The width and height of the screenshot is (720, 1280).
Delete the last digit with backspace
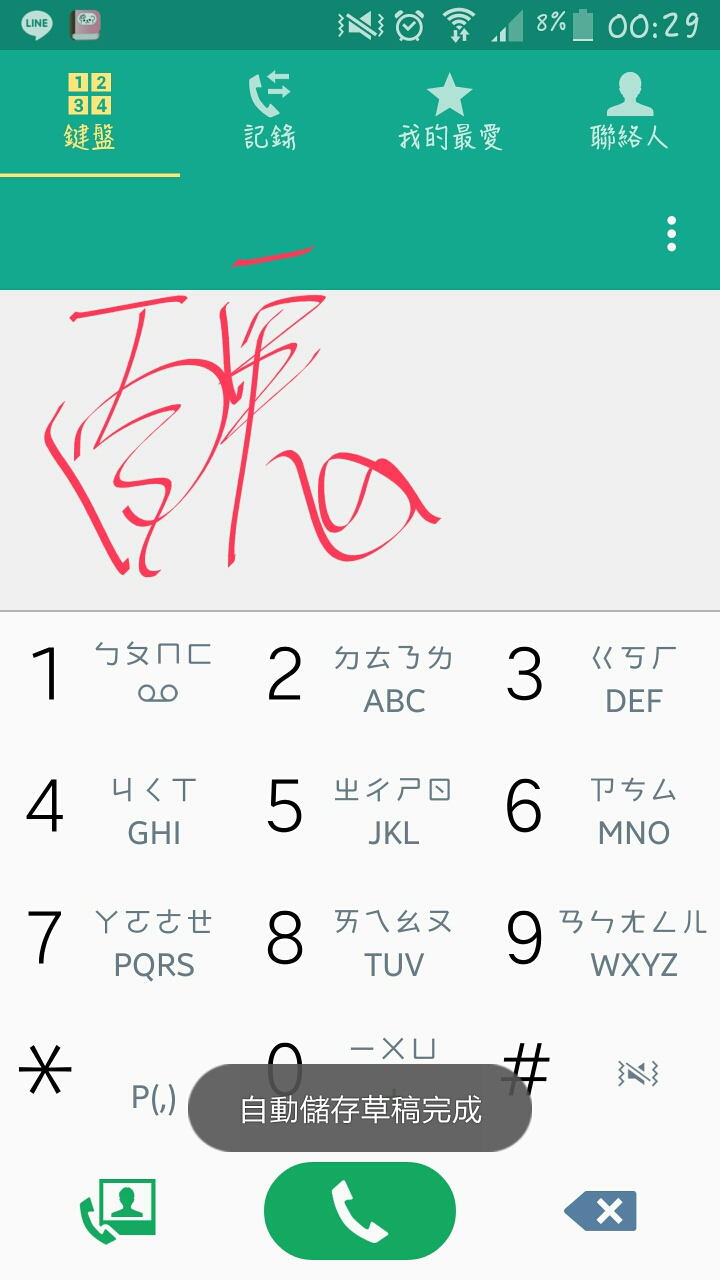pos(600,1212)
